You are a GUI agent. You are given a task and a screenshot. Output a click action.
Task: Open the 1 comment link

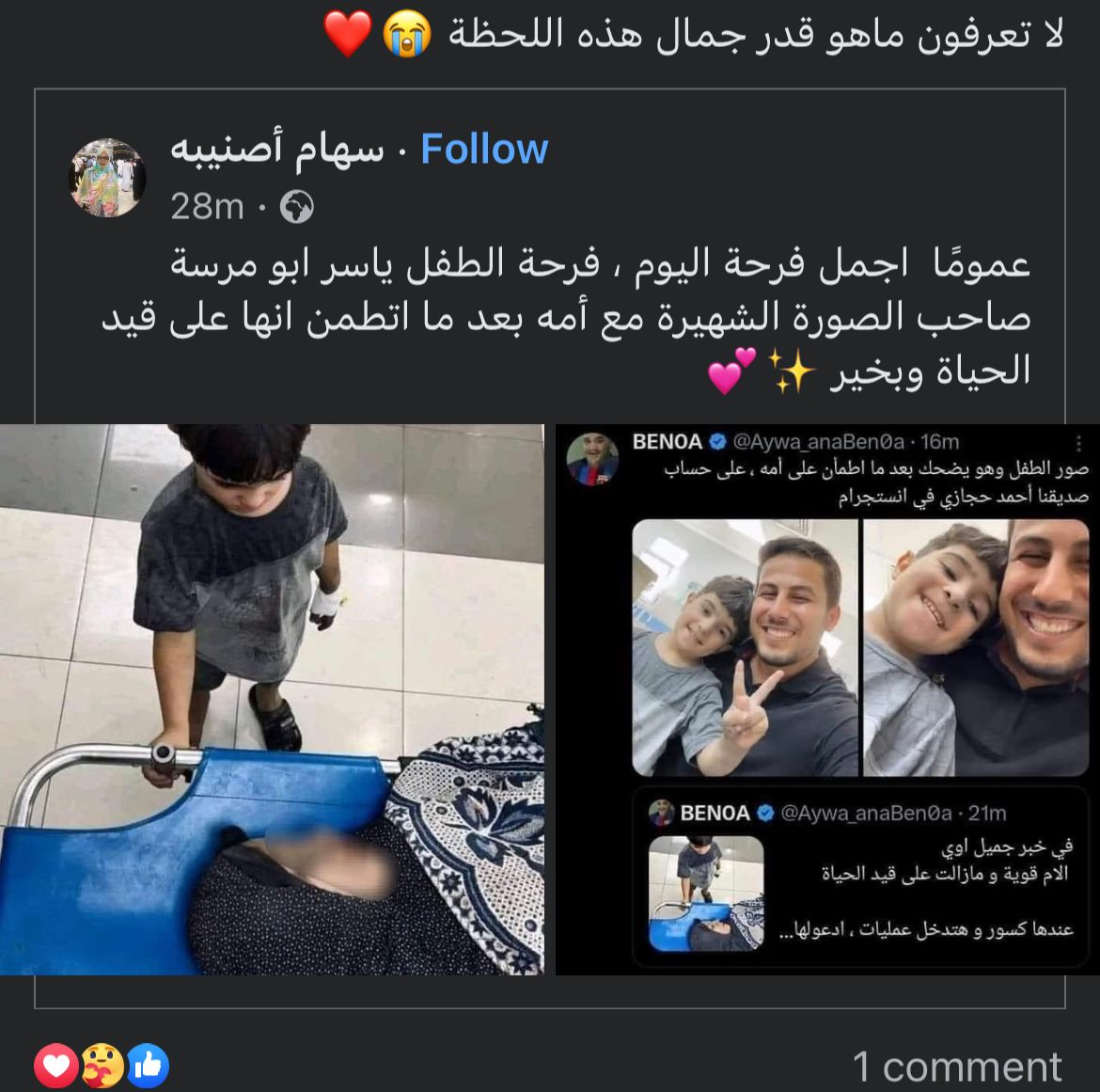956,1067
